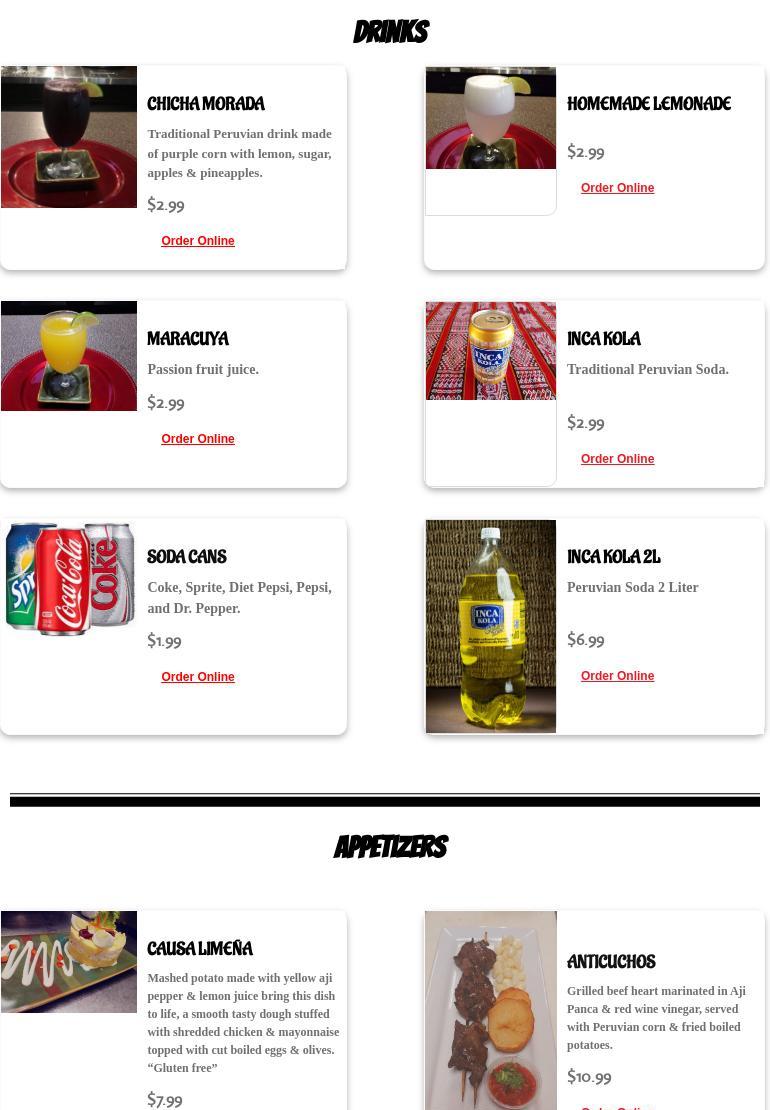
Task: View the Causa Limeña appetizer image
Action: click(69, 962)
